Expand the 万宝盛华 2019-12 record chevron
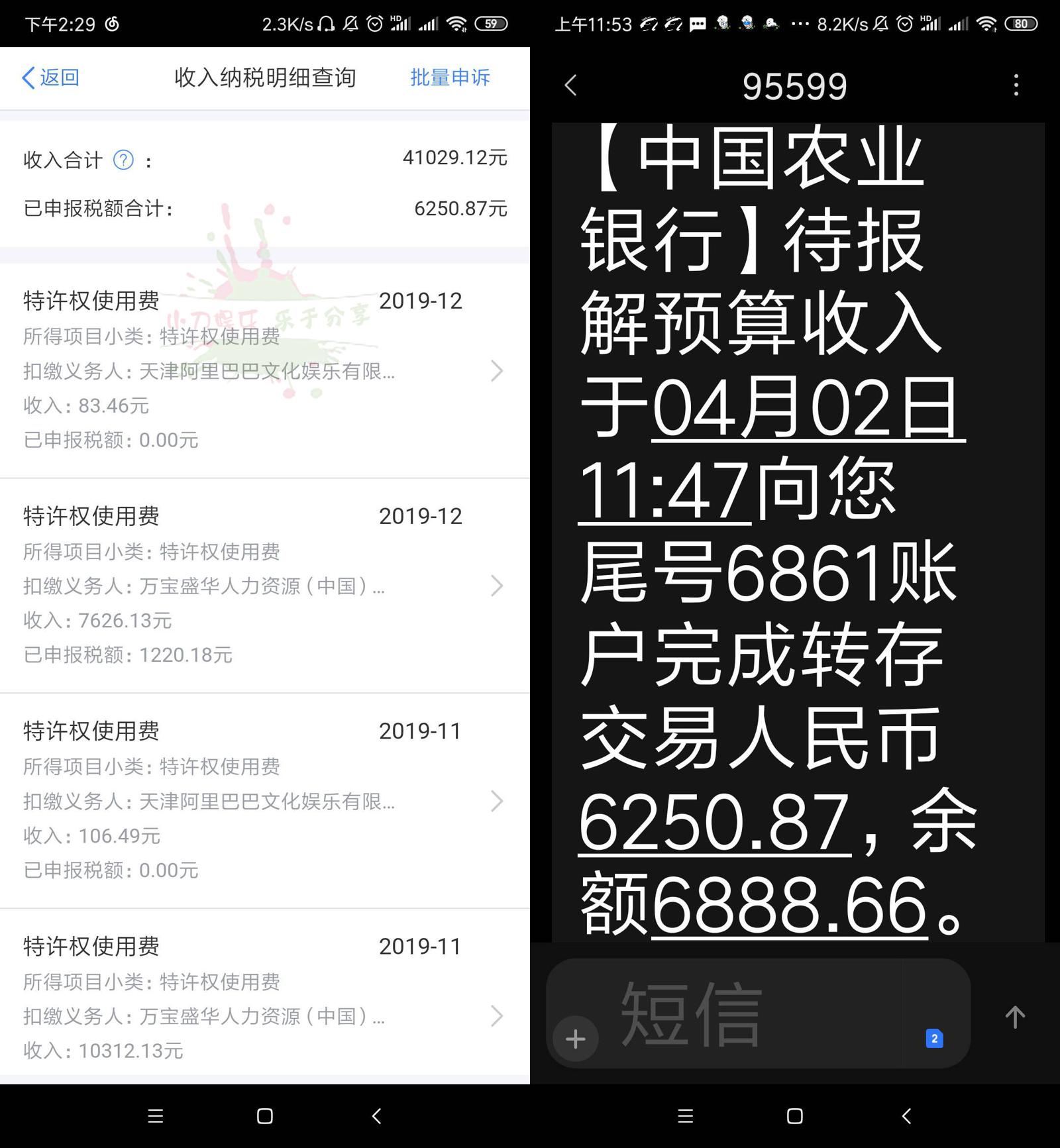Image resolution: width=1060 pixels, height=1148 pixels. [498, 586]
